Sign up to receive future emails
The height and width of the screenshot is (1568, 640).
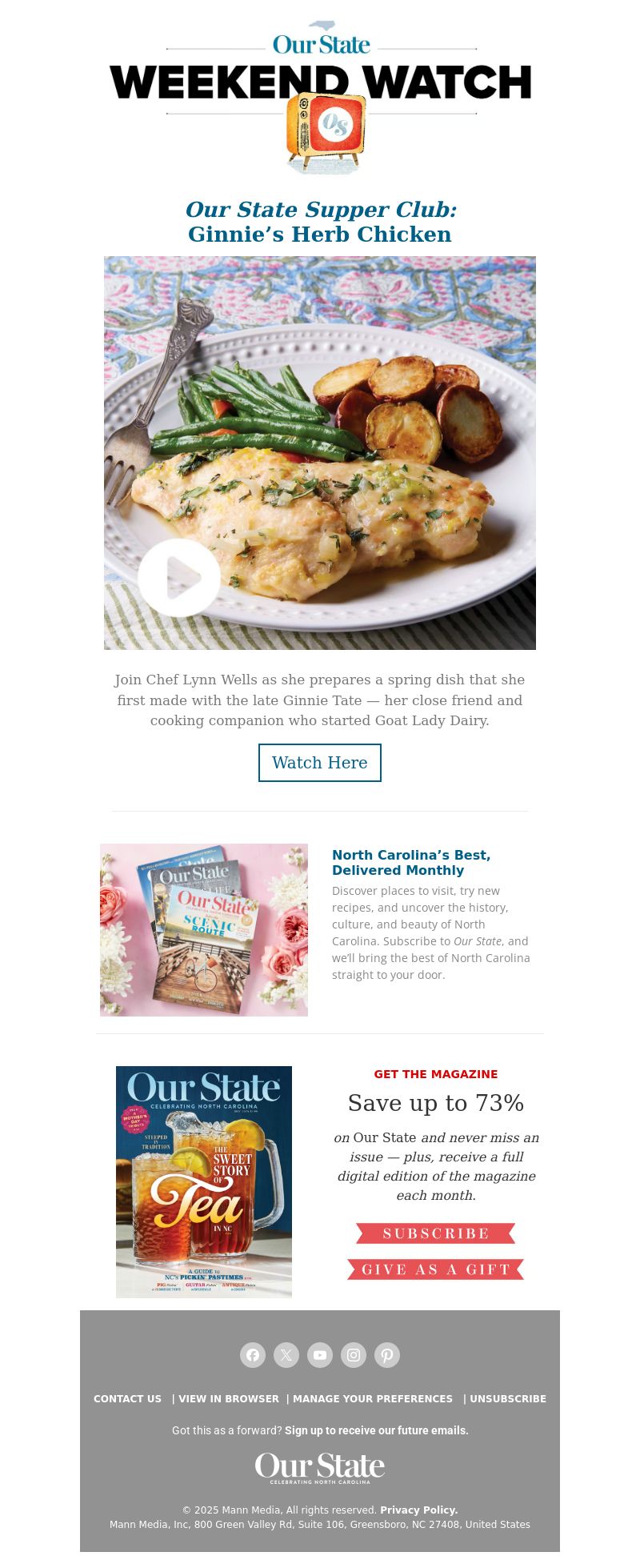[x=376, y=1430]
